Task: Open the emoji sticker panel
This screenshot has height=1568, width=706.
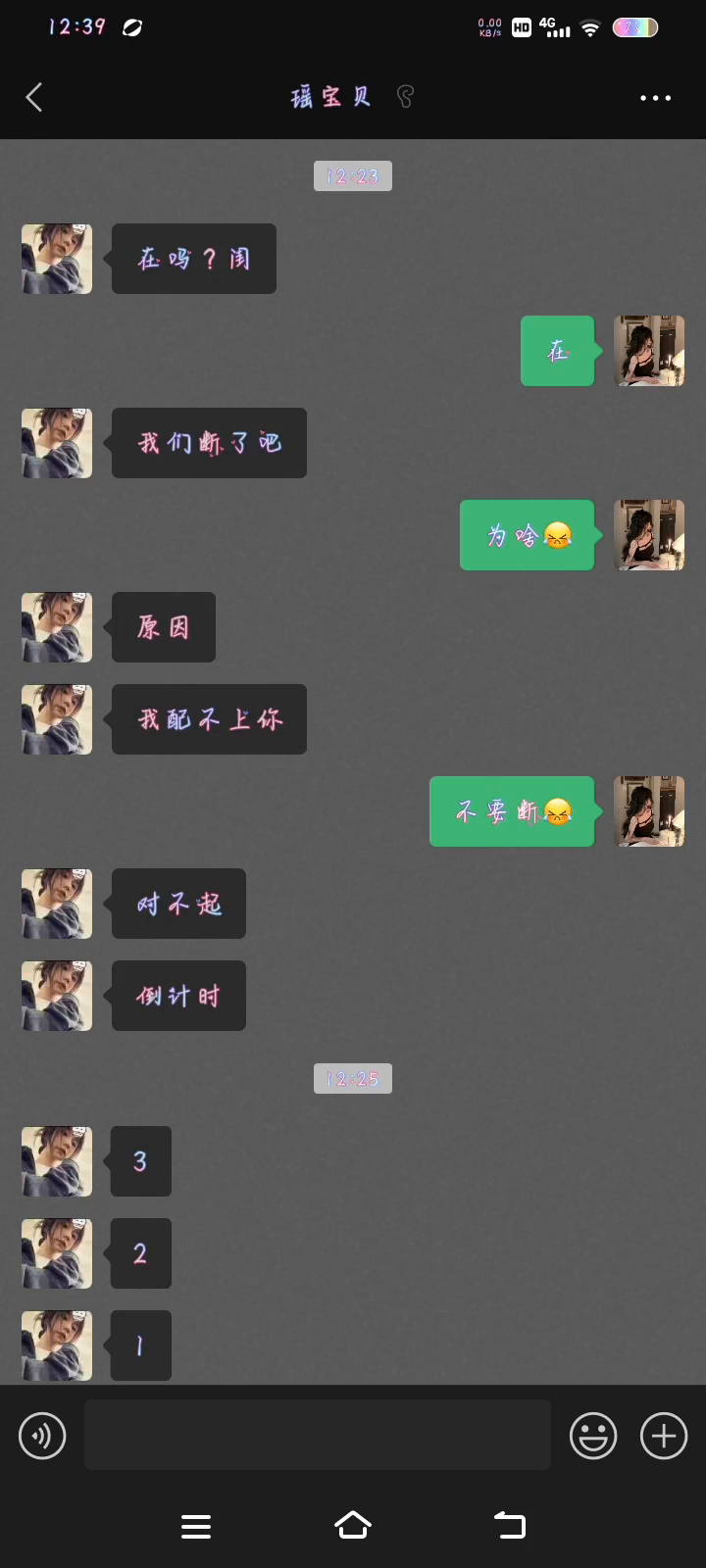Action: [593, 1437]
